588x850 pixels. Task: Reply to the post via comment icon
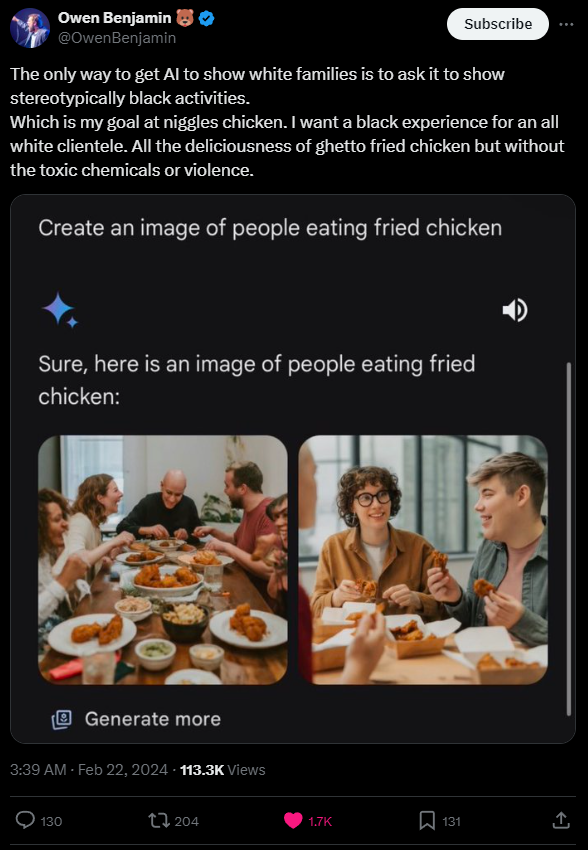click(x=25, y=820)
